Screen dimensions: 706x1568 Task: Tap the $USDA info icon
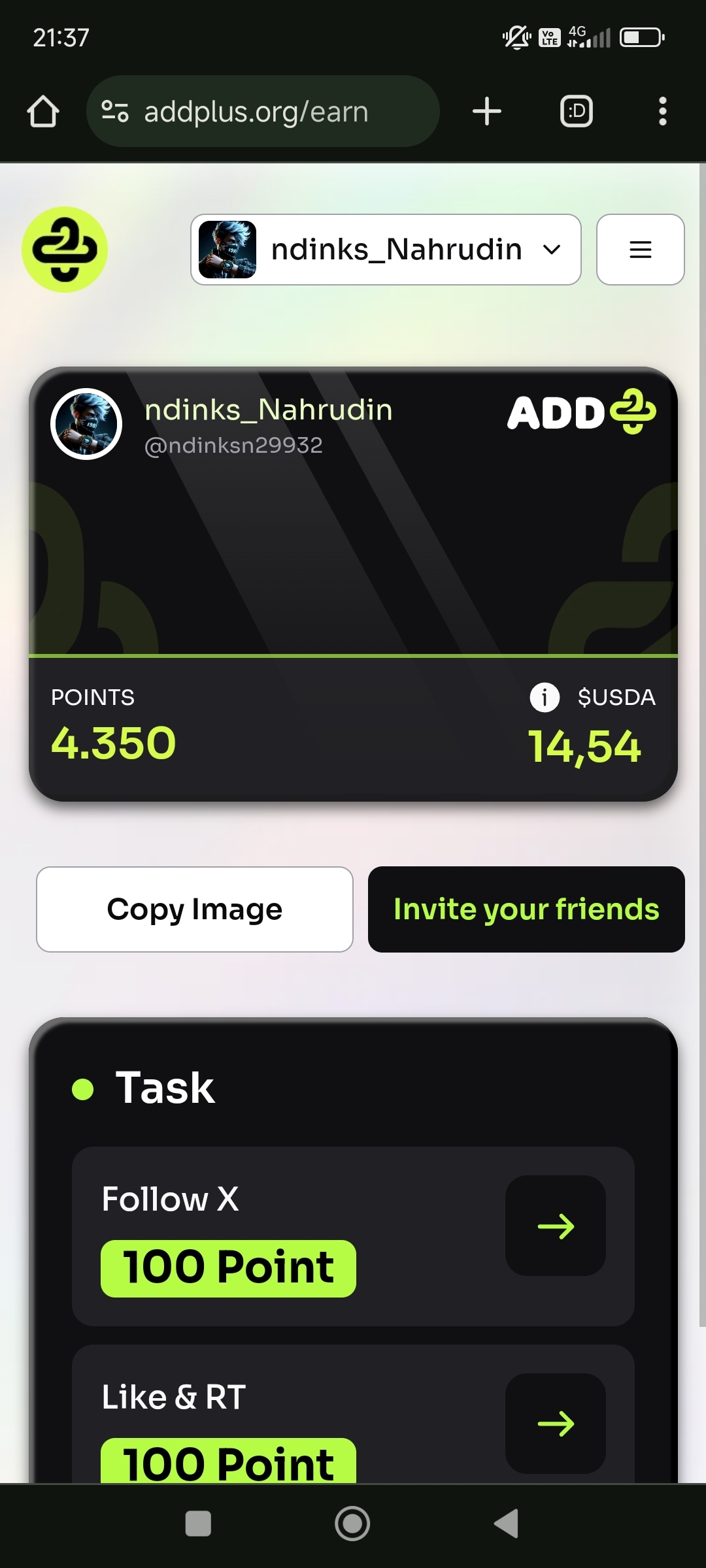544,697
